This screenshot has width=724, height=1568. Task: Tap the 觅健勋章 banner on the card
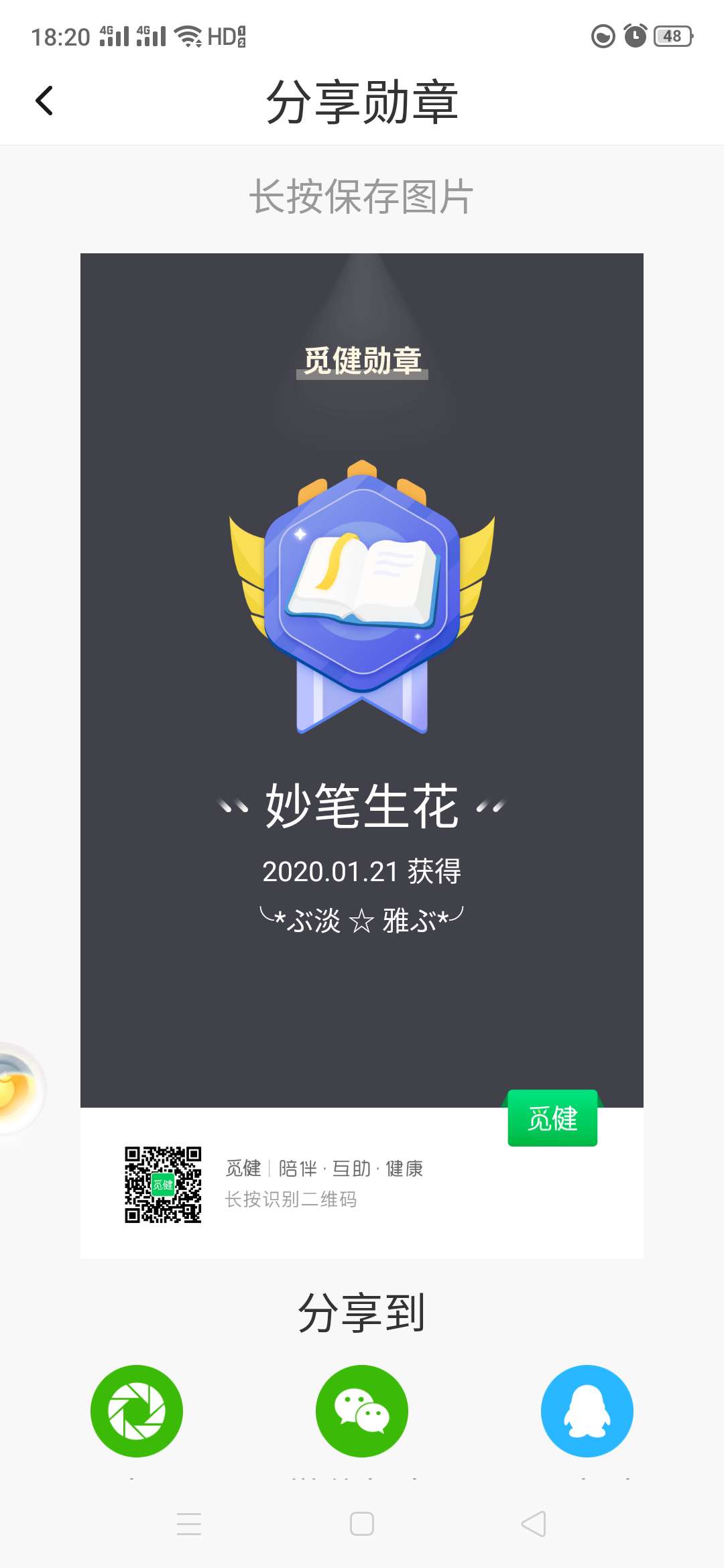[362, 360]
